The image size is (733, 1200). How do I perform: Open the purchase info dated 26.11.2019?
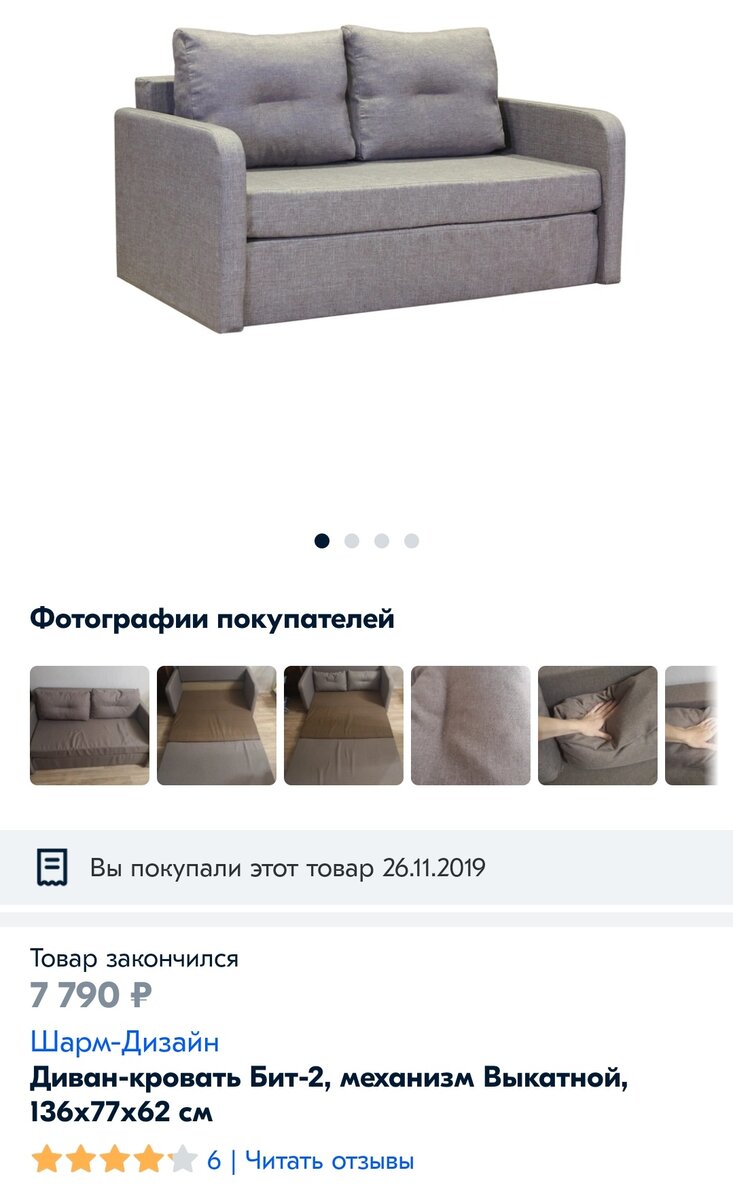coord(366,867)
